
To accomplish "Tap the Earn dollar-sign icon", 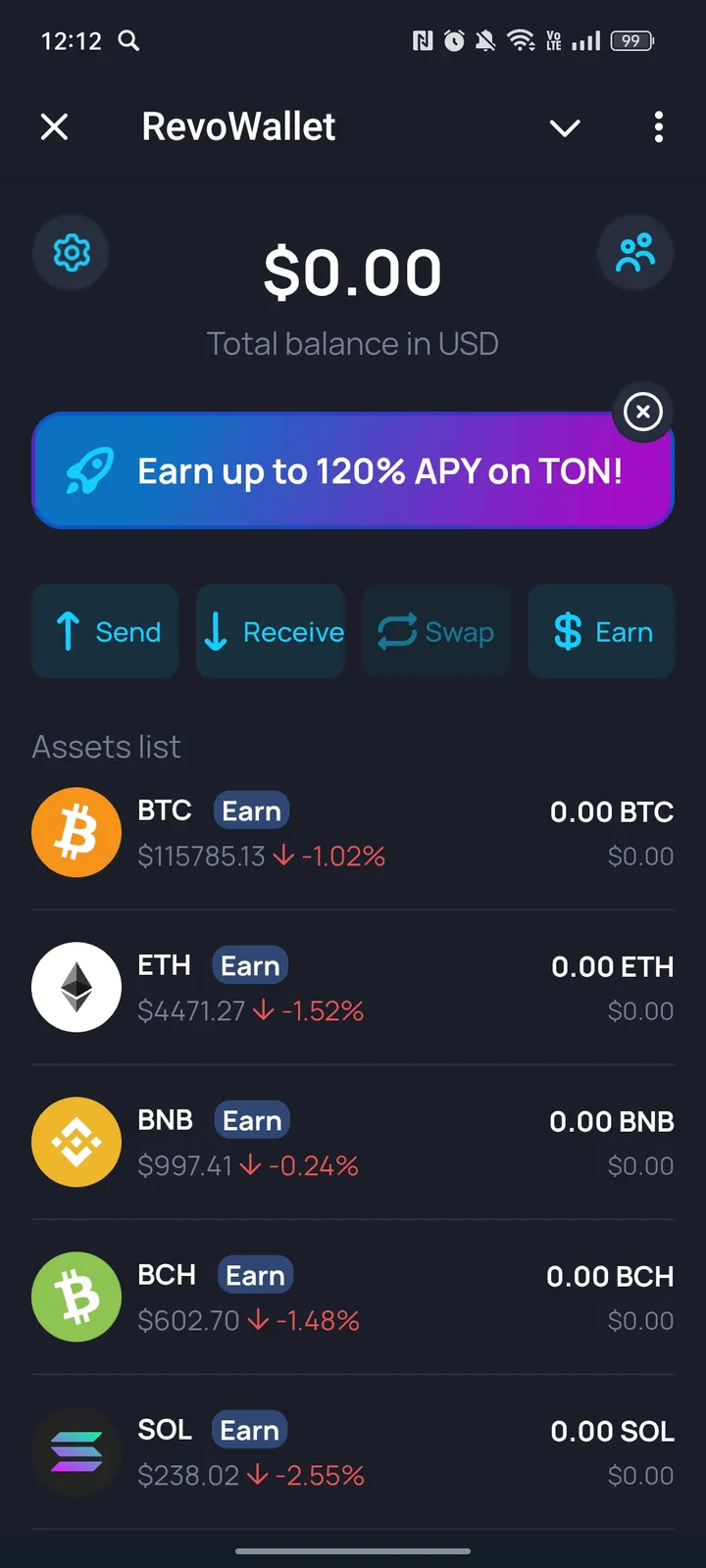I will (x=566, y=631).
